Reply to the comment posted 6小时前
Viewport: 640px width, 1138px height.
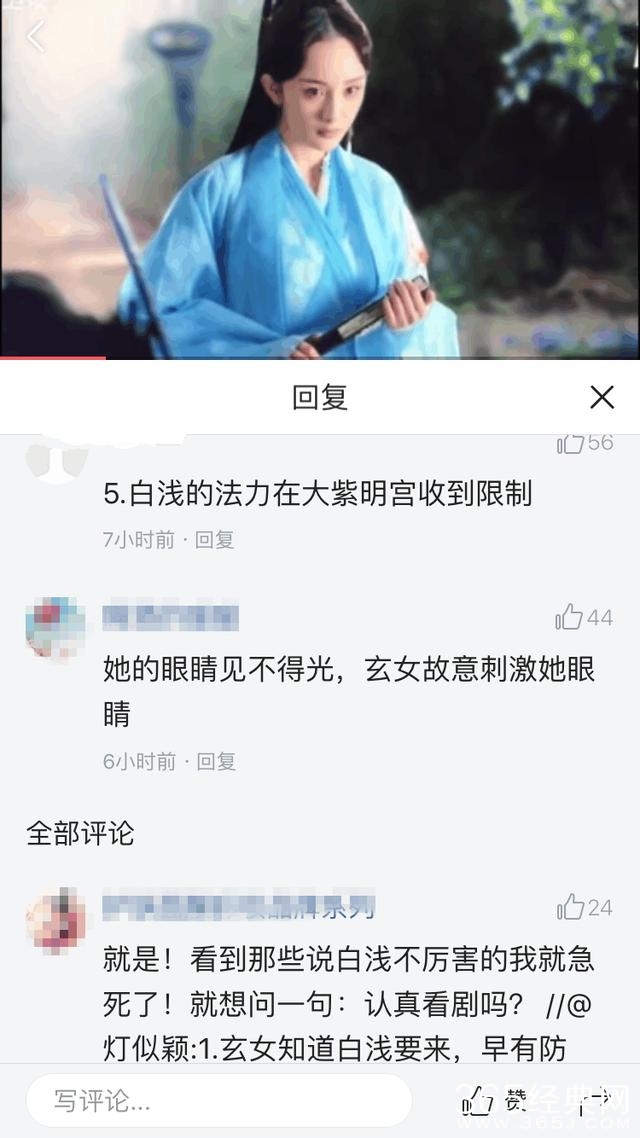pos(216,761)
